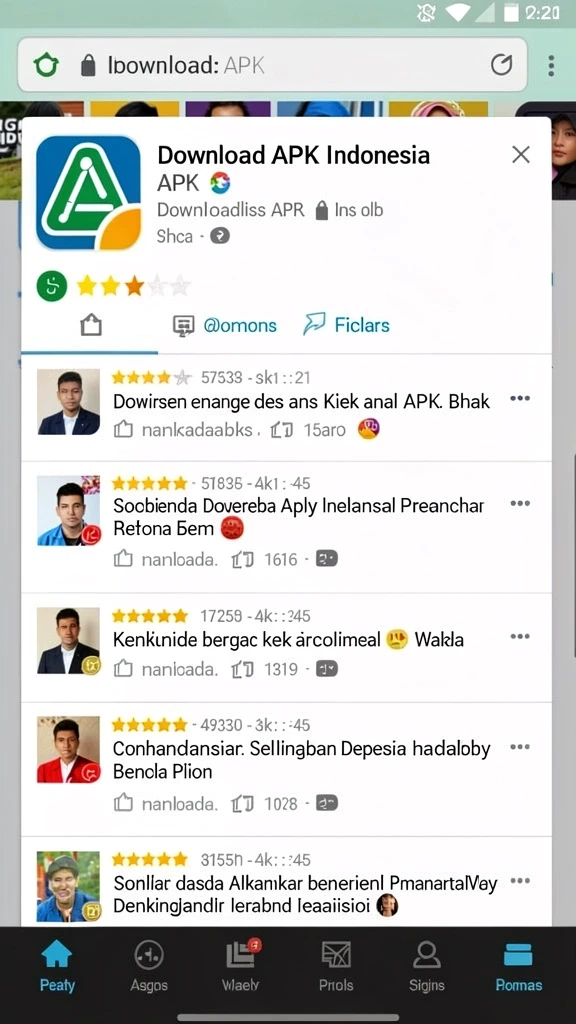The height and width of the screenshot is (1024, 576).
Task: Switch to the Romas tab
Action: [519, 968]
